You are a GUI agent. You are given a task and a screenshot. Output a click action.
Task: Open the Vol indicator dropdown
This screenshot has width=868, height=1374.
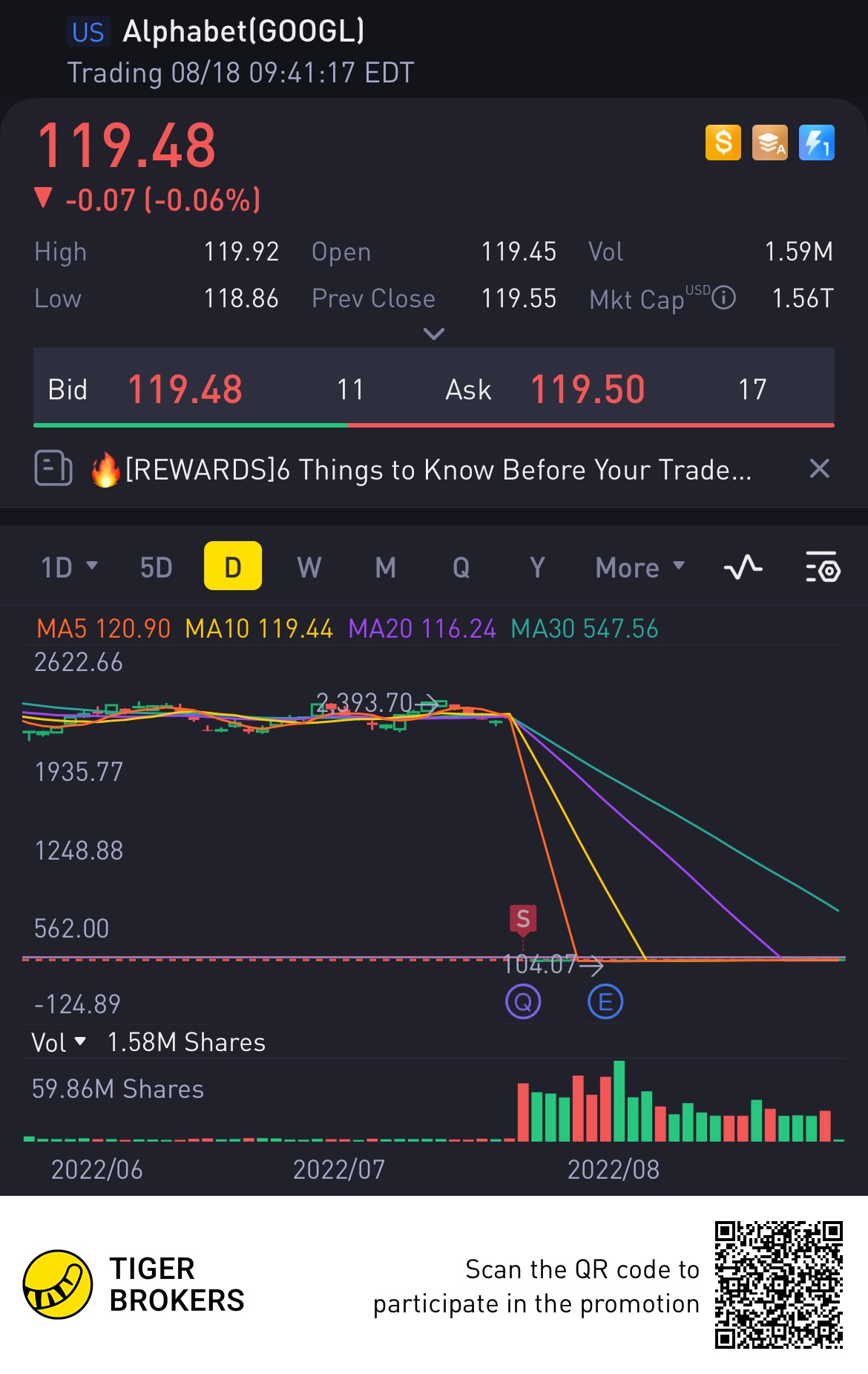click(x=59, y=1042)
